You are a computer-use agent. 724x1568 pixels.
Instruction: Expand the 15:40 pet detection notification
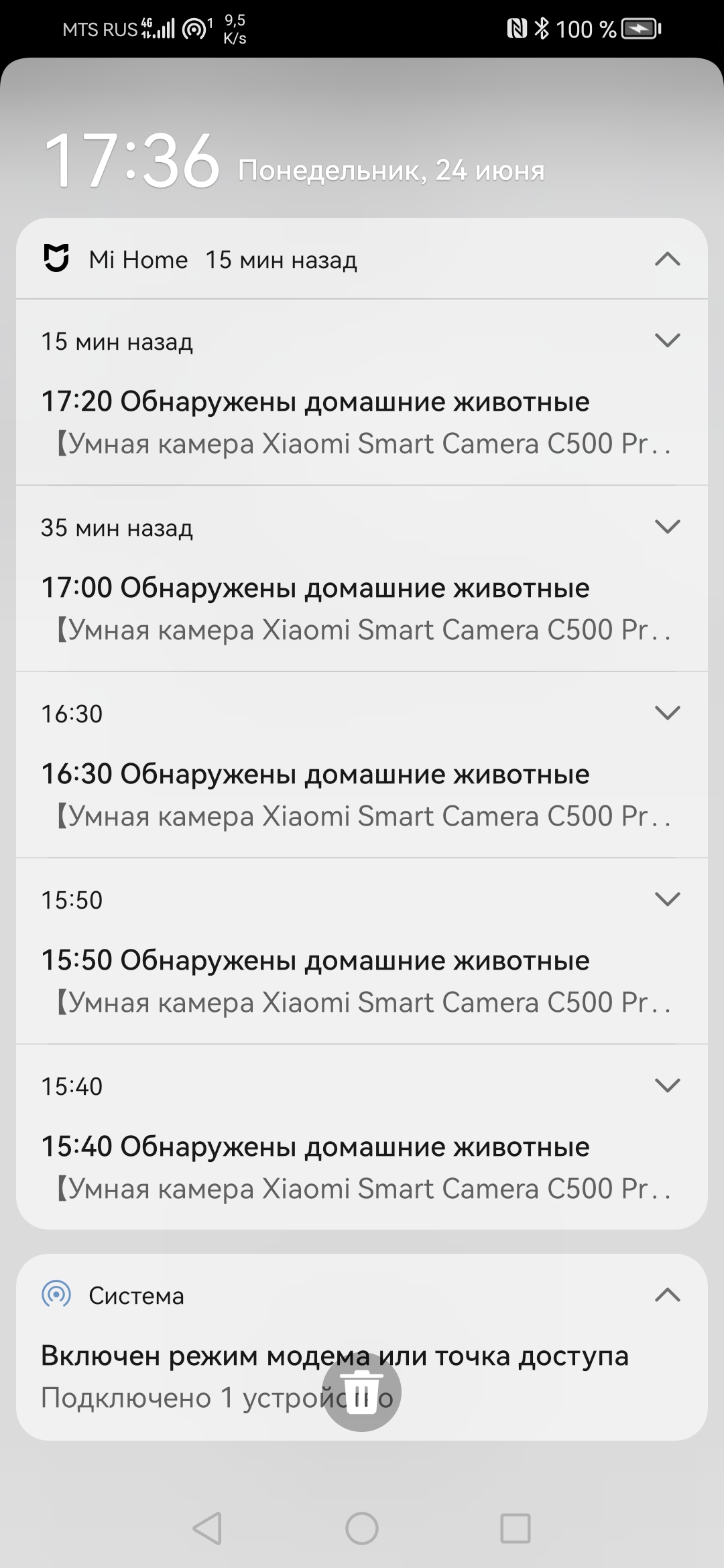point(667,1086)
